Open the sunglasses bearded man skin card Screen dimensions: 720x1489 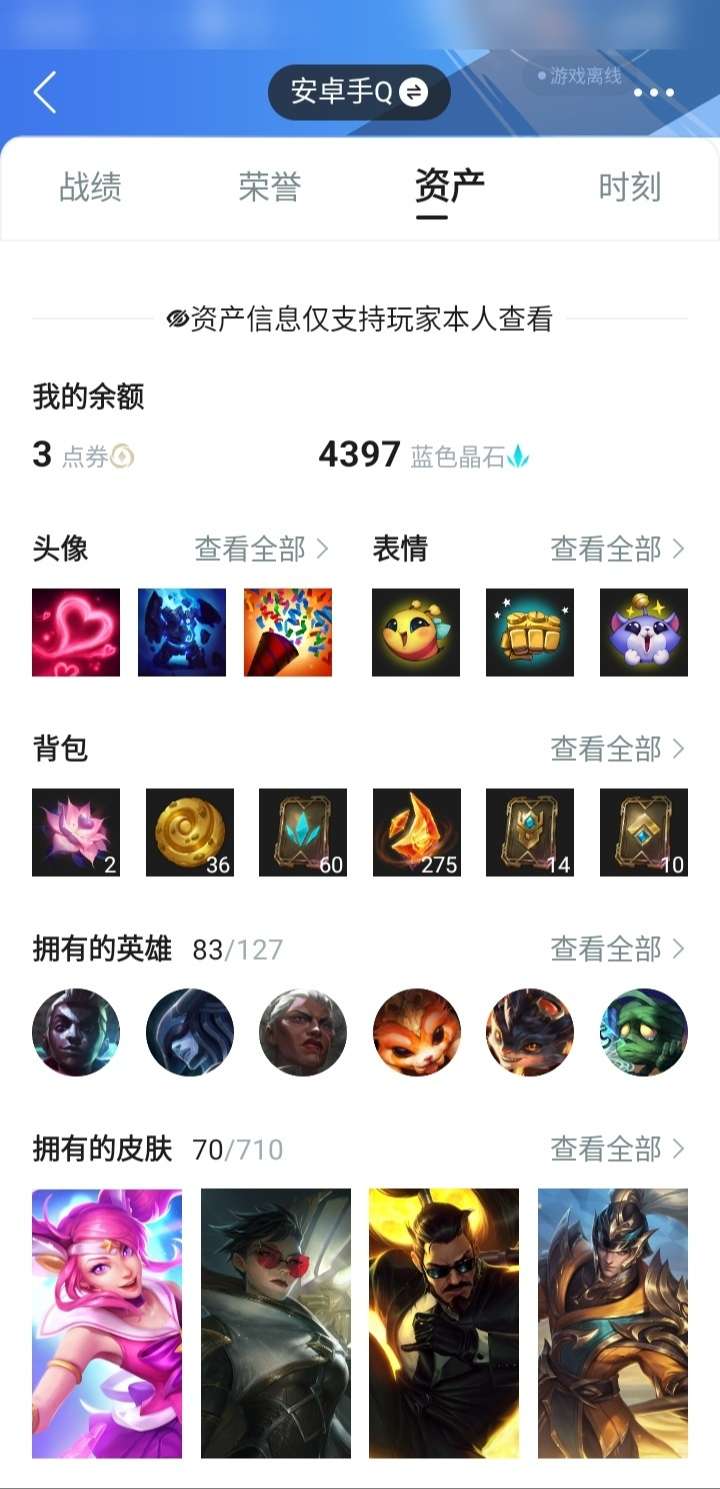click(x=444, y=1323)
